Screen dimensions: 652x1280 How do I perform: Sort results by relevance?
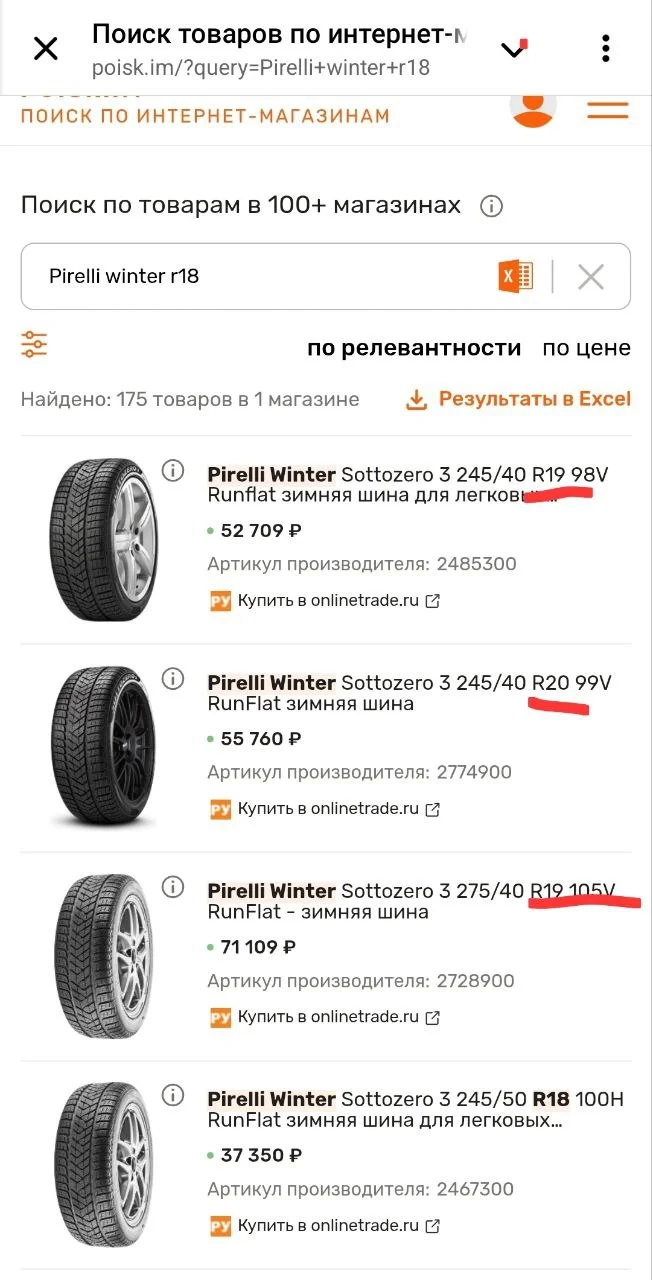pyautogui.click(x=414, y=348)
